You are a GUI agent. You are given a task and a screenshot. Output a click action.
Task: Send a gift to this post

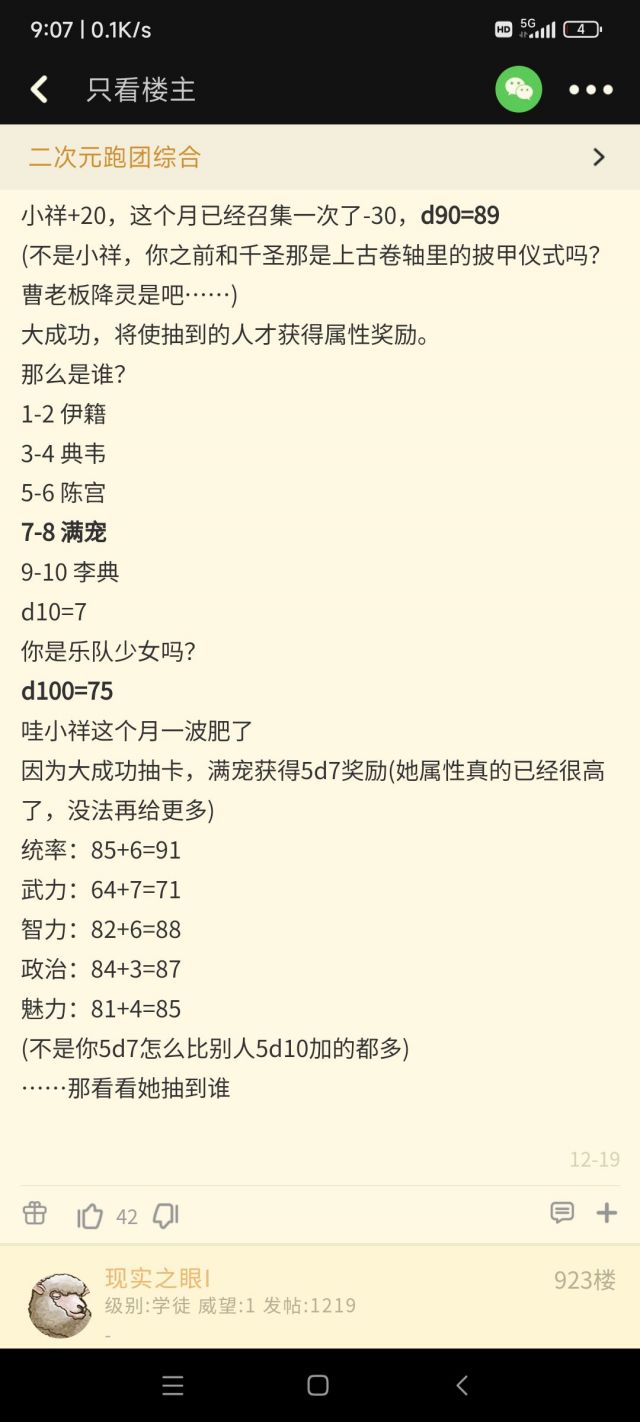(x=35, y=1213)
